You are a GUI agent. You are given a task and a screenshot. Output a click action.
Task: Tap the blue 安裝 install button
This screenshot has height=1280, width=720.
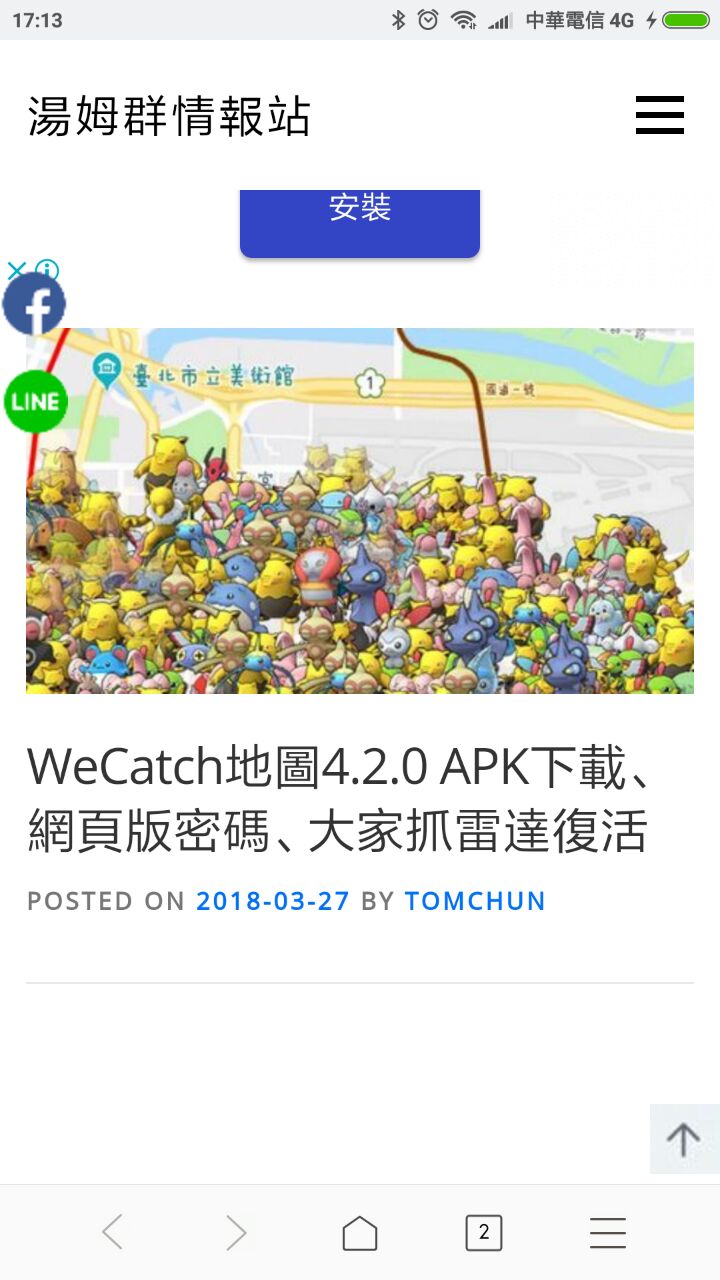[x=360, y=222]
